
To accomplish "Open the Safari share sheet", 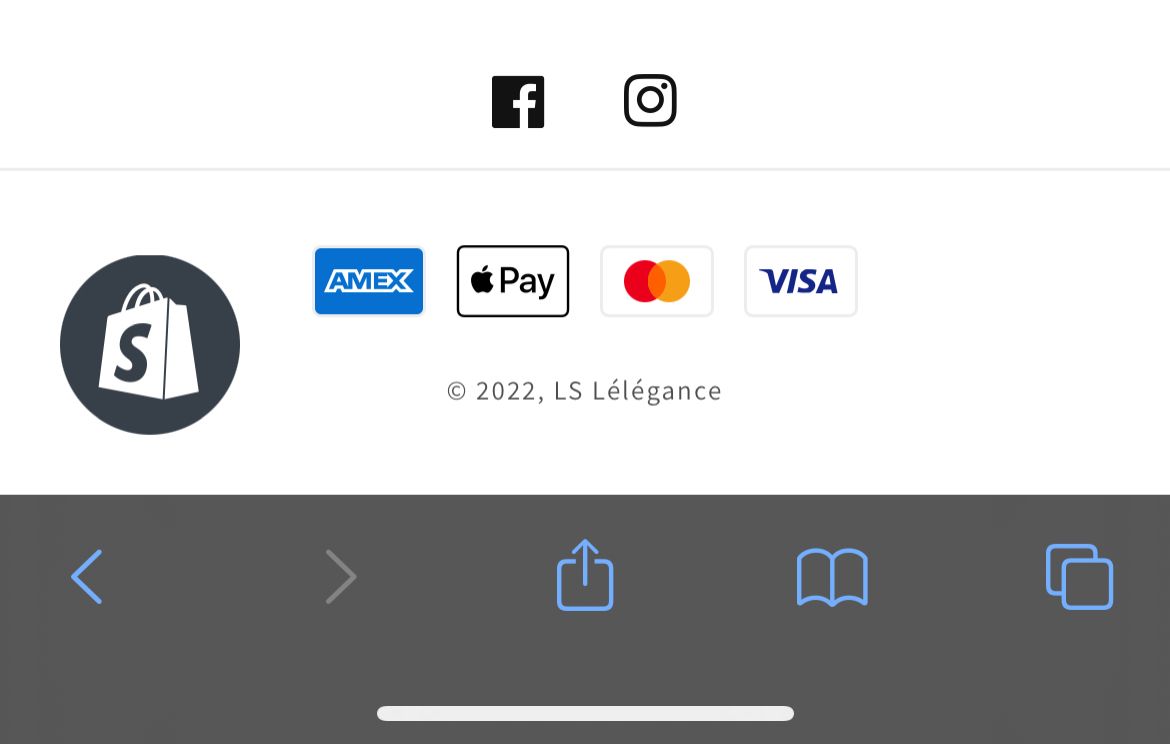I will [585, 576].
